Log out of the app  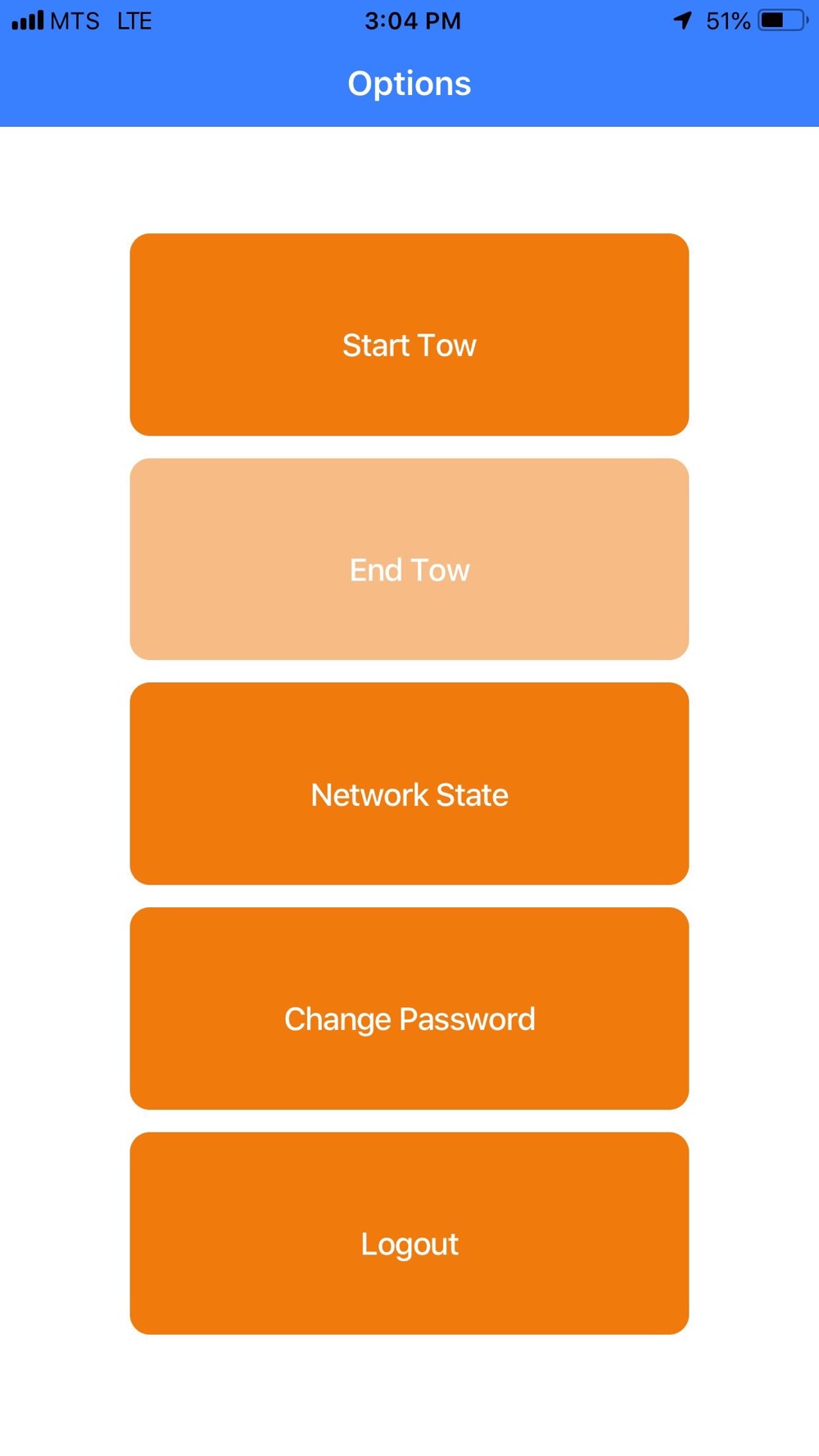409,1233
